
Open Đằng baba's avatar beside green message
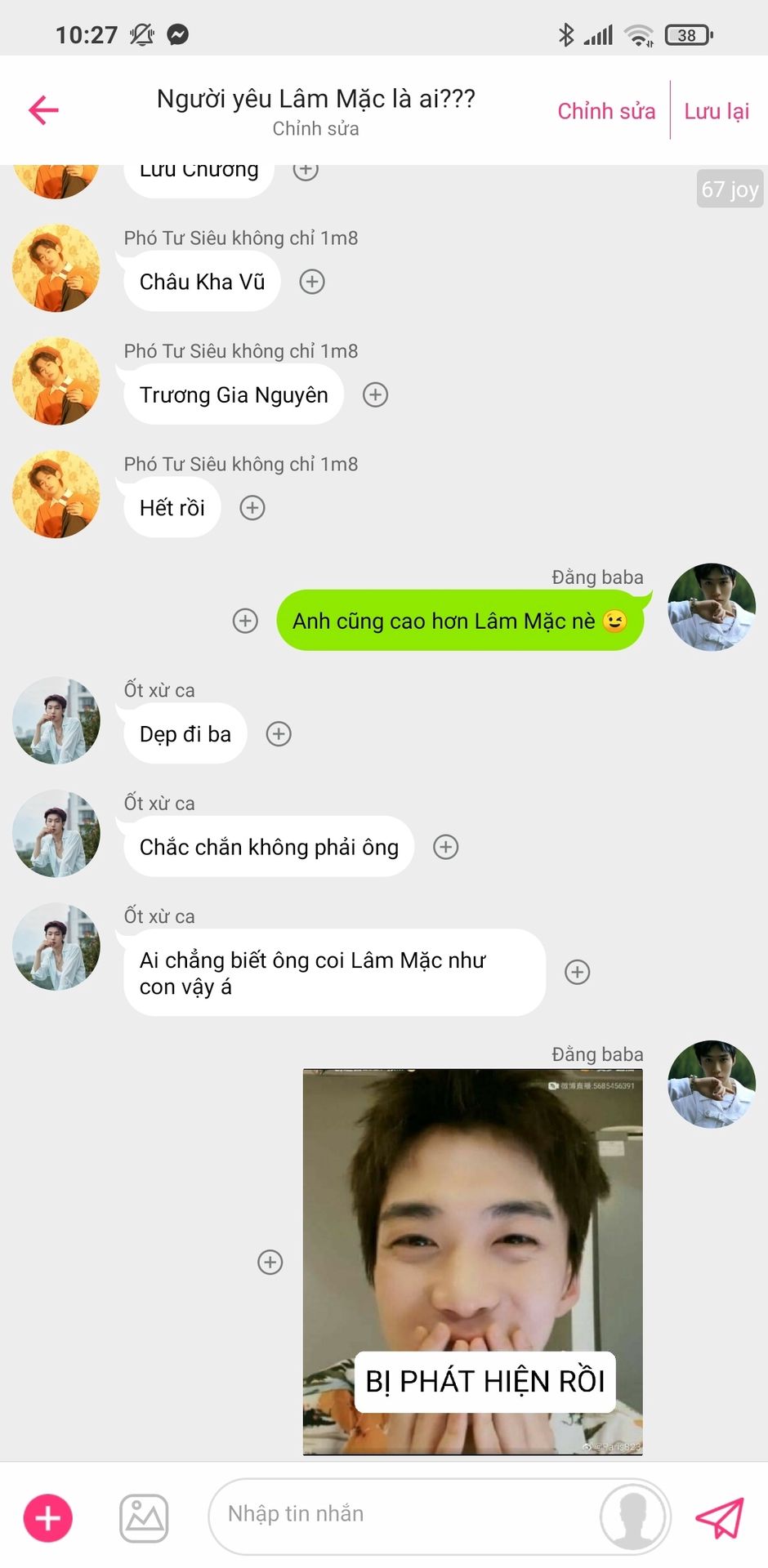click(712, 607)
